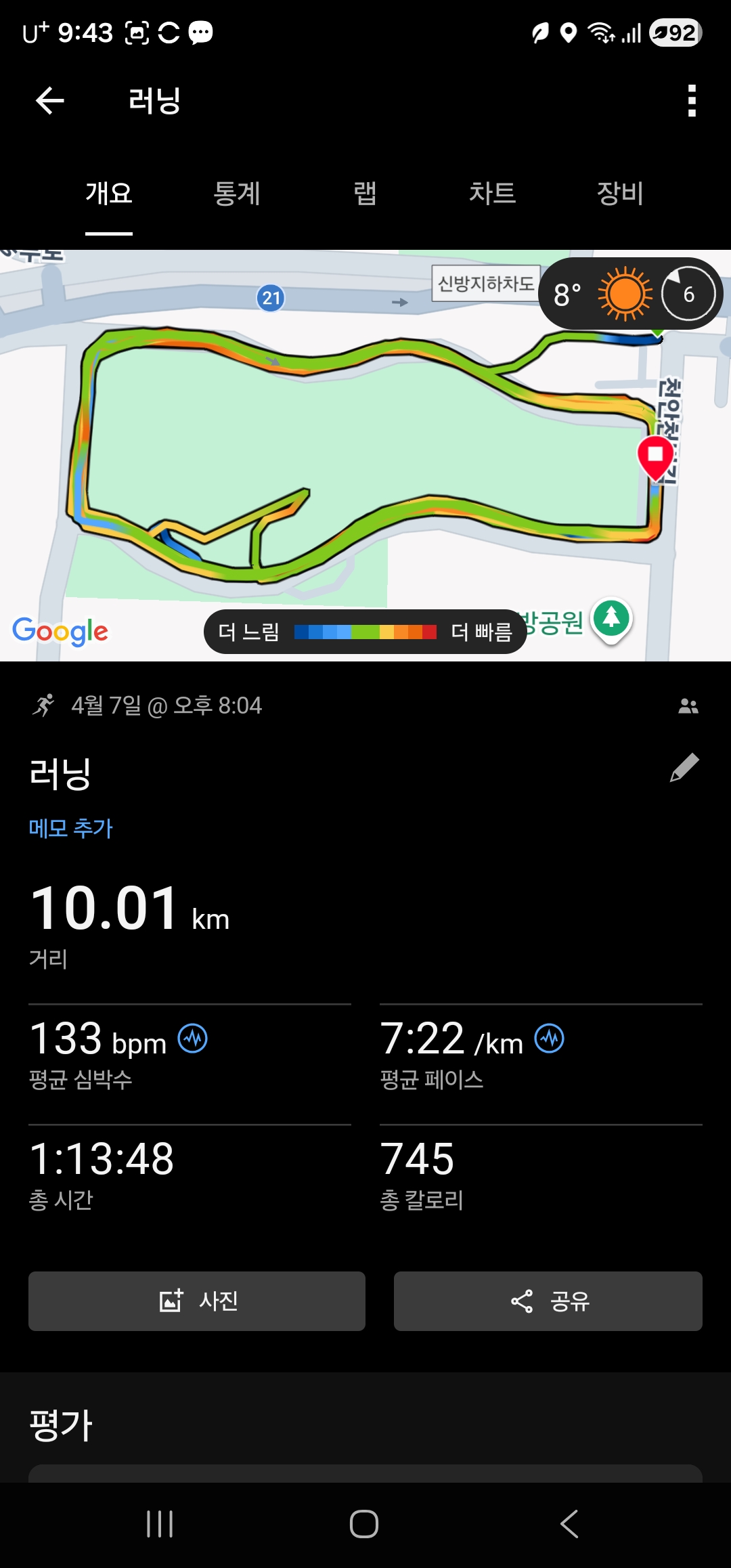This screenshot has height=1568, width=731.
Task: Switch to the 통계 tab
Action: click(236, 194)
